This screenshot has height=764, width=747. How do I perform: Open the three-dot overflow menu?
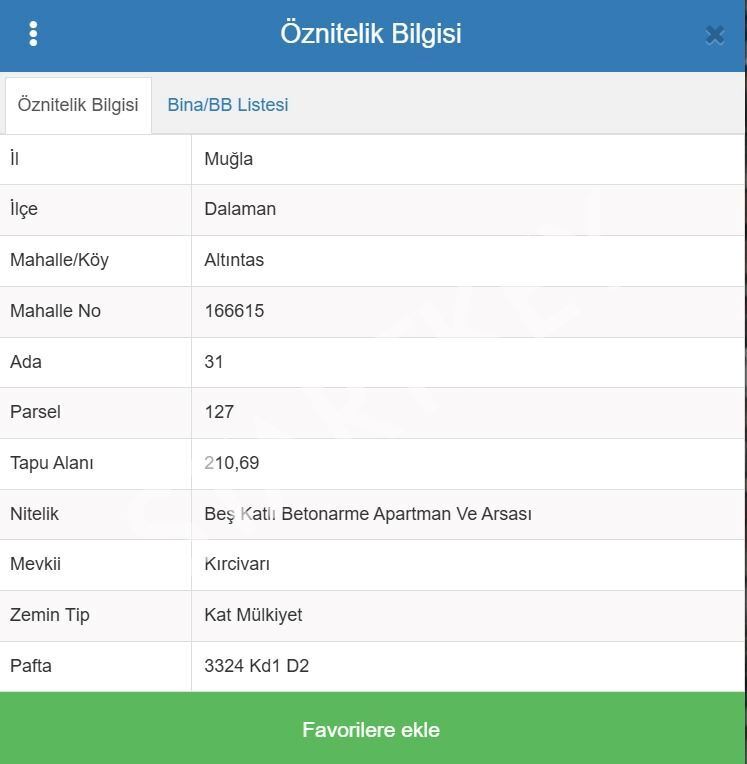(x=33, y=34)
